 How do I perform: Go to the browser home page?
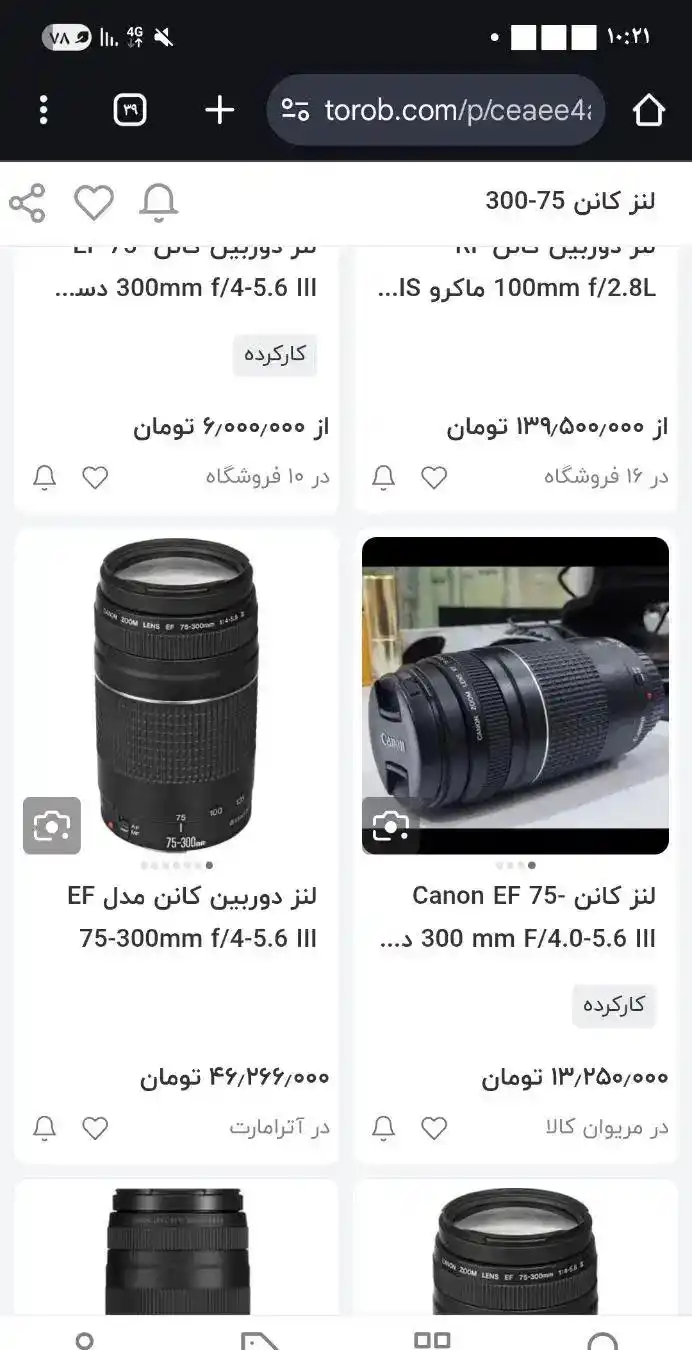649,110
